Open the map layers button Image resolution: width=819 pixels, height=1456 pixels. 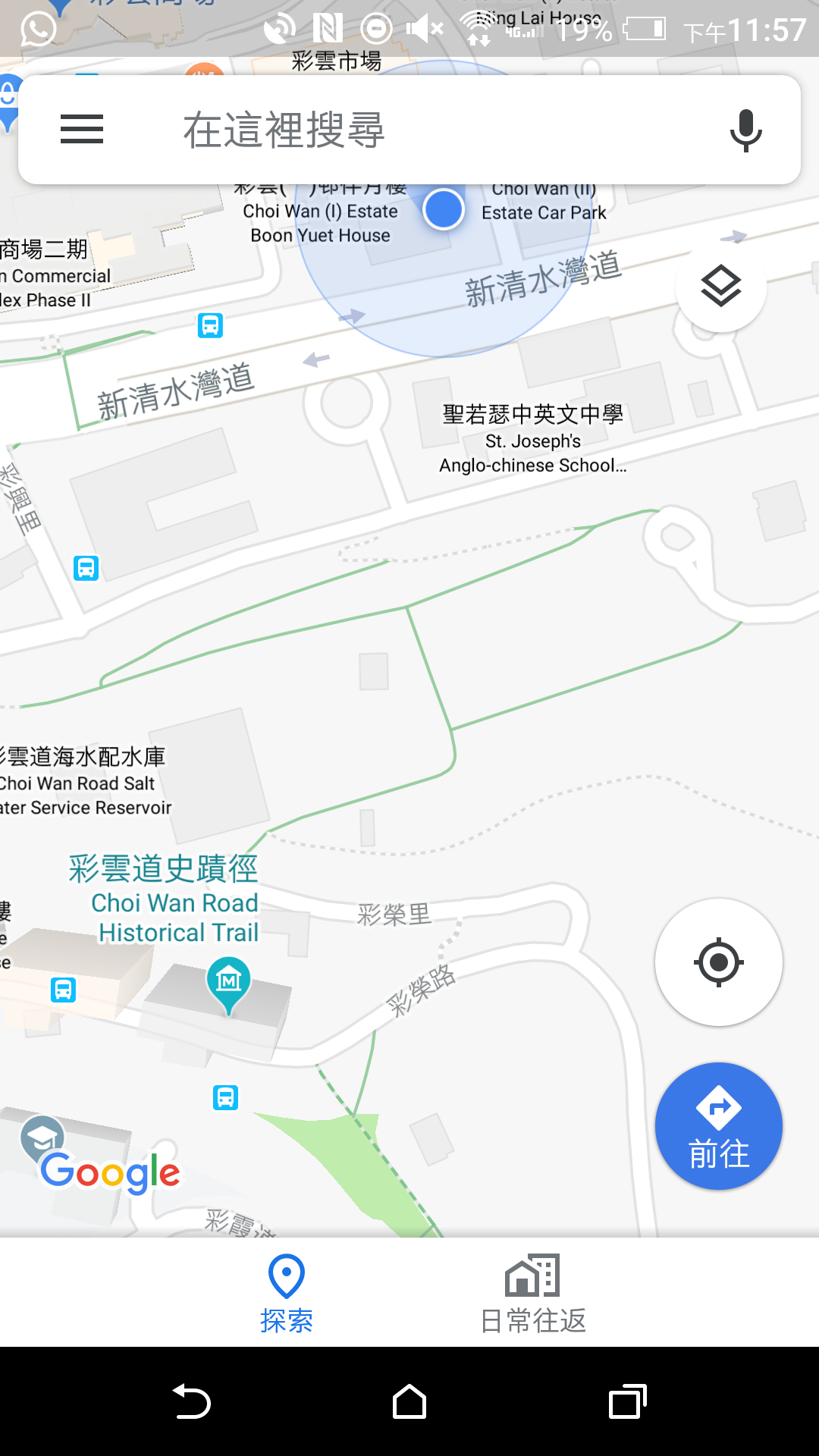(720, 286)
